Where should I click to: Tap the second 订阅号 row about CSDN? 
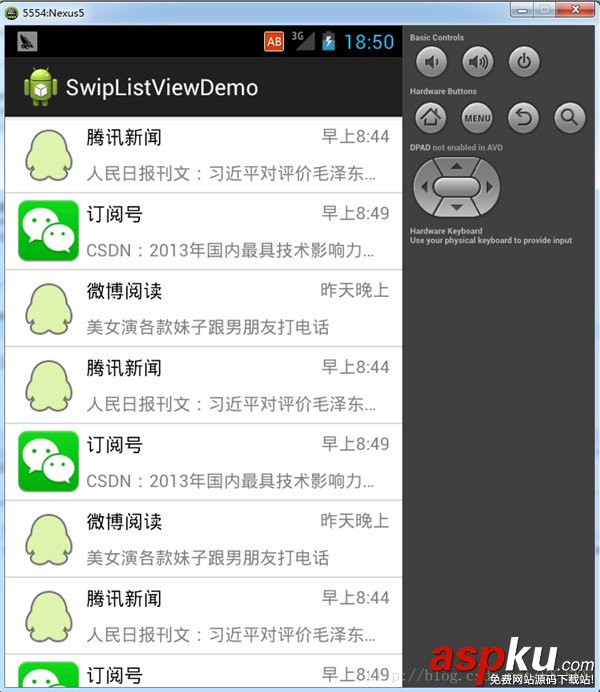point(204,462)
